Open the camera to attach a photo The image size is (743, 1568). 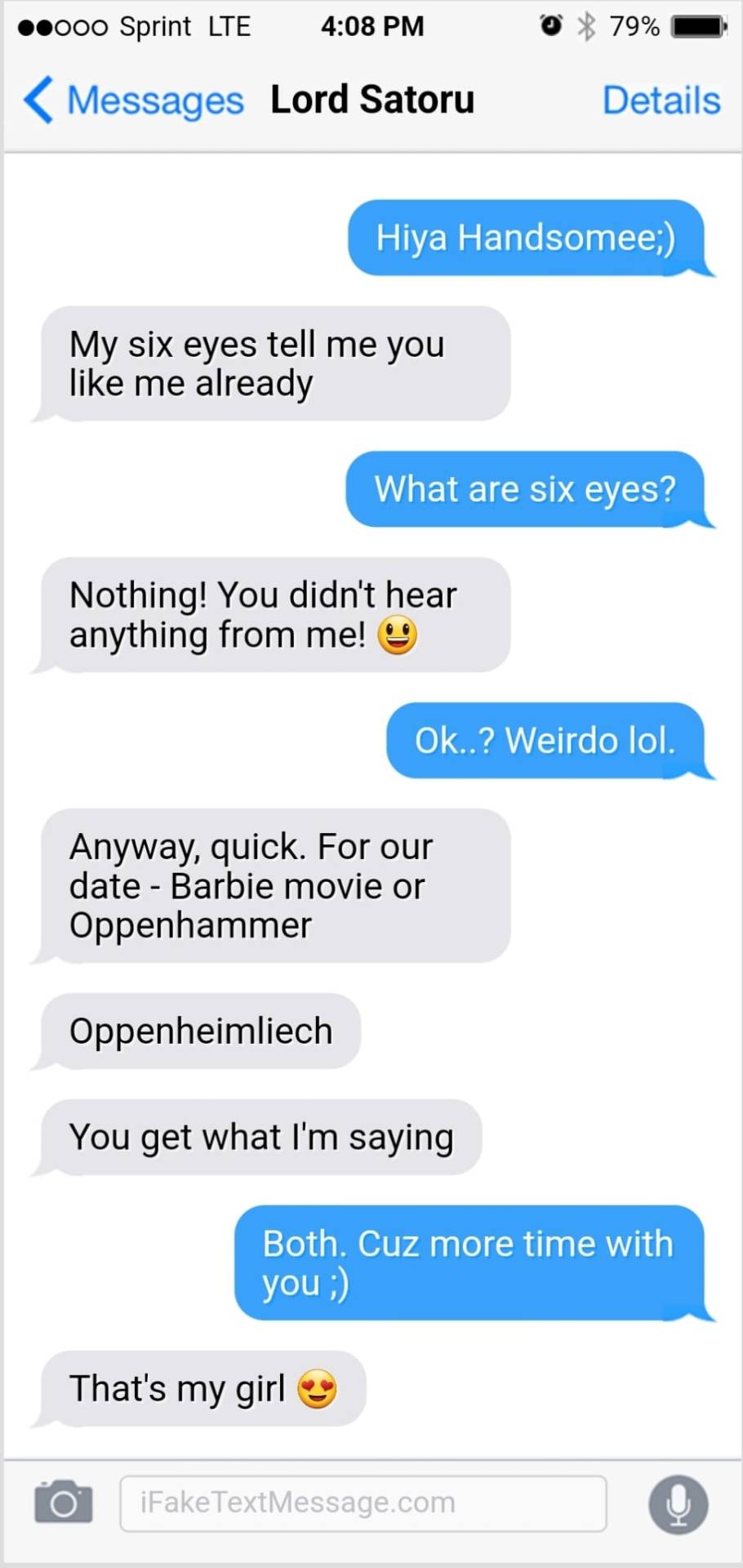click(63, 1503)
